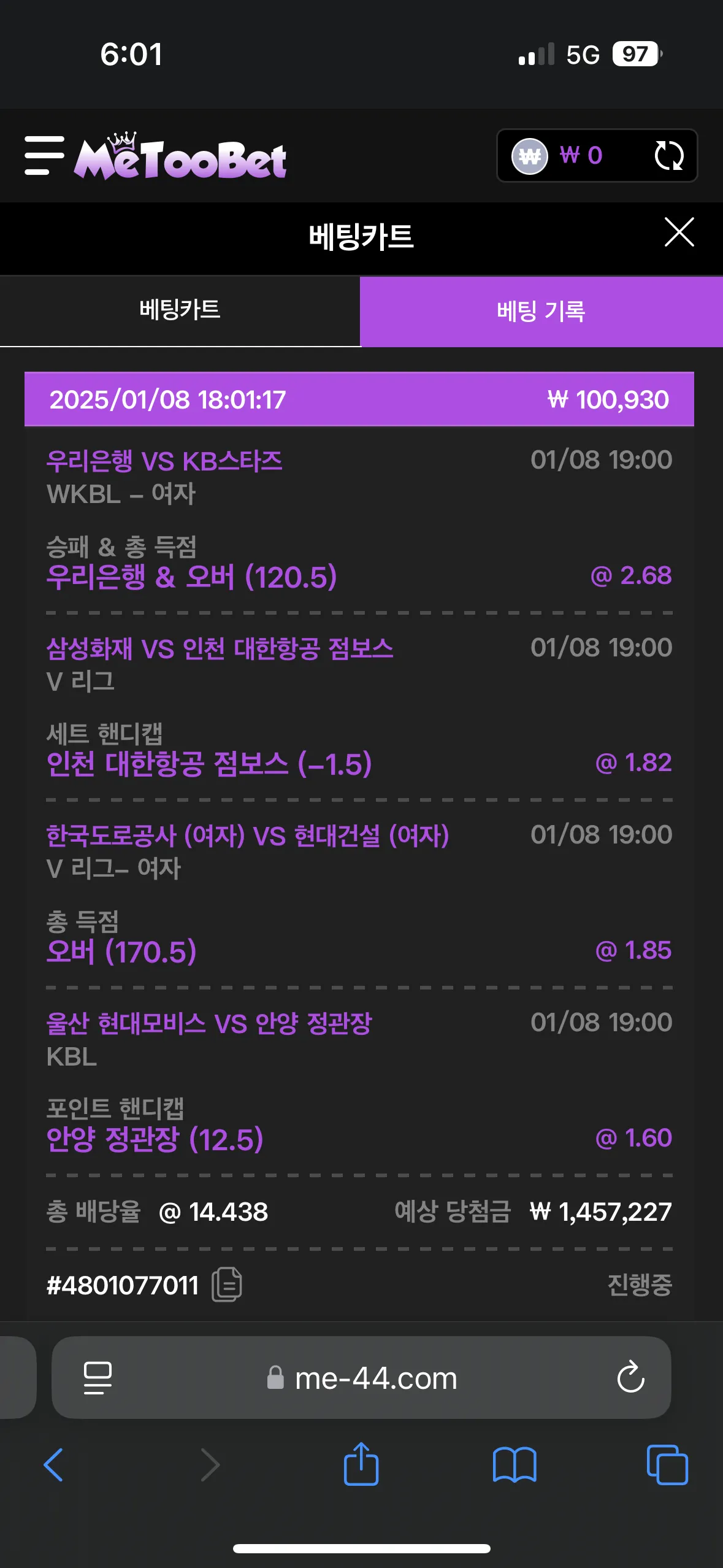Open 삼성화재 VS 인천 대한항공 점보스 match
Viewport: 723px width, 1568px height.
tap(220, 649)
